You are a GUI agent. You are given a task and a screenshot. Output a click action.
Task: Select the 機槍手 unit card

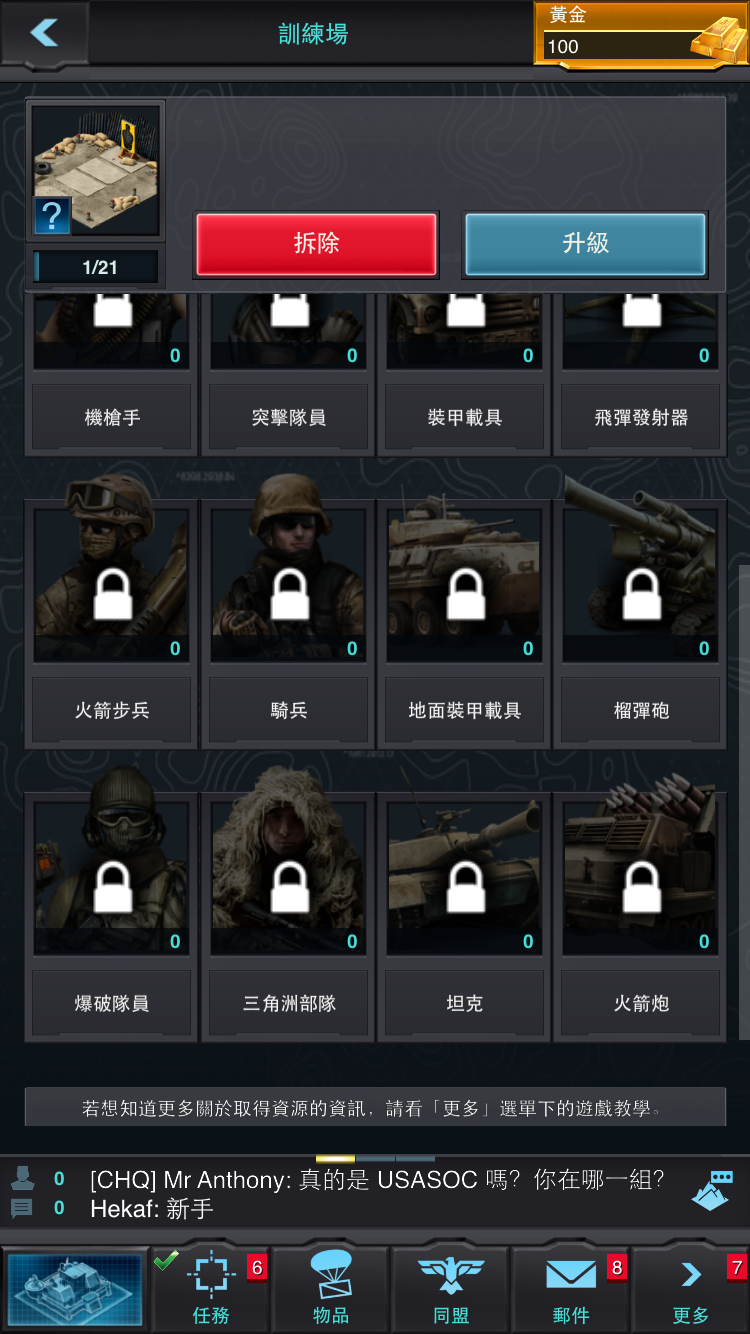coord(112,417)
